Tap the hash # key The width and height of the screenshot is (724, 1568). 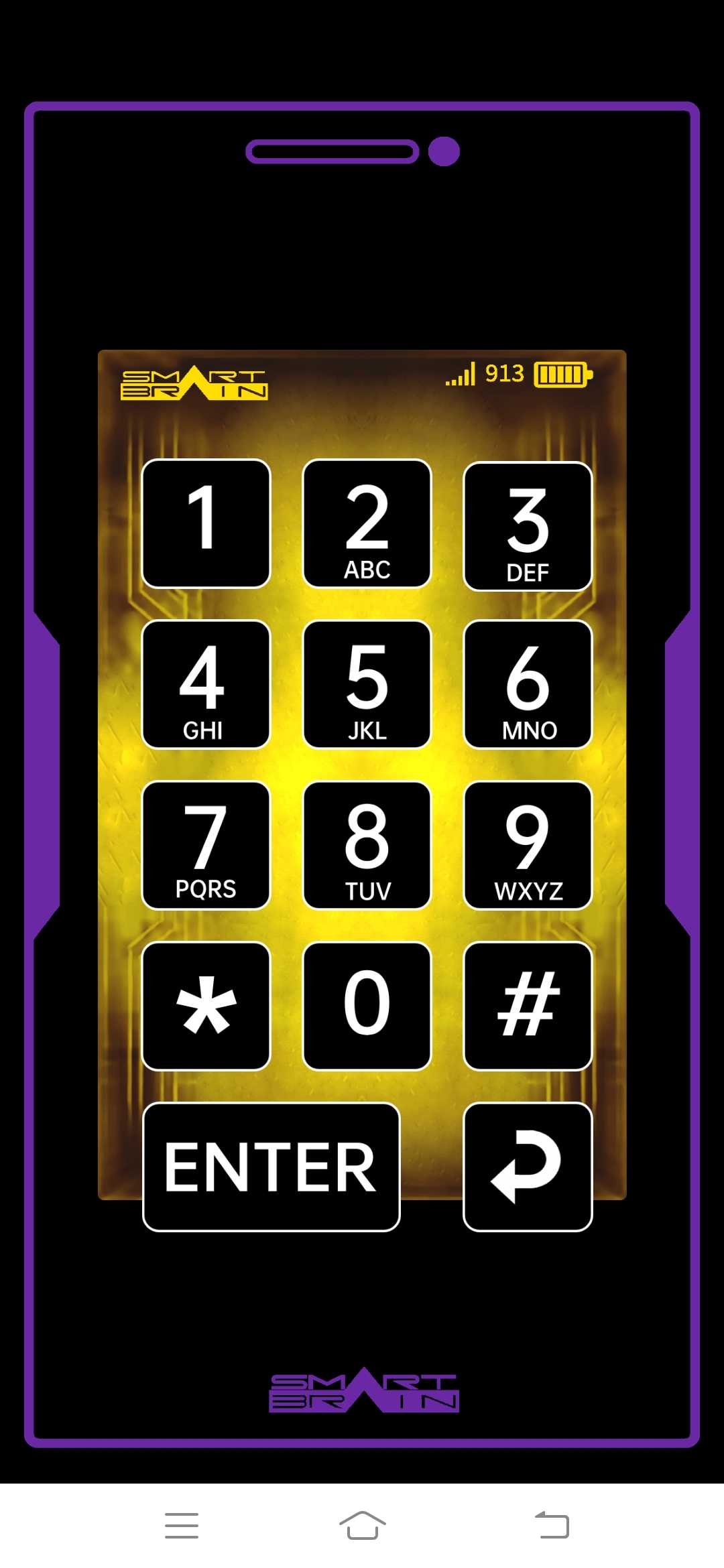pos(528,1006)
